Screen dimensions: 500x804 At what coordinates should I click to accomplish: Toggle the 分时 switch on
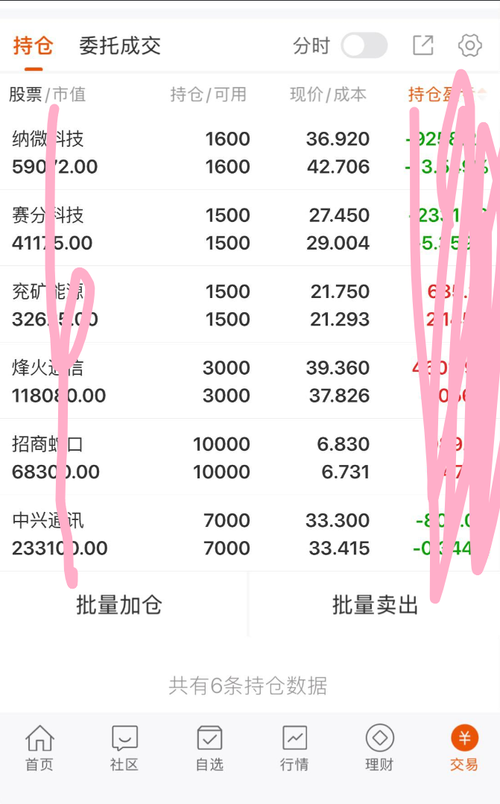pyautogui.click(x=364, y=46)
